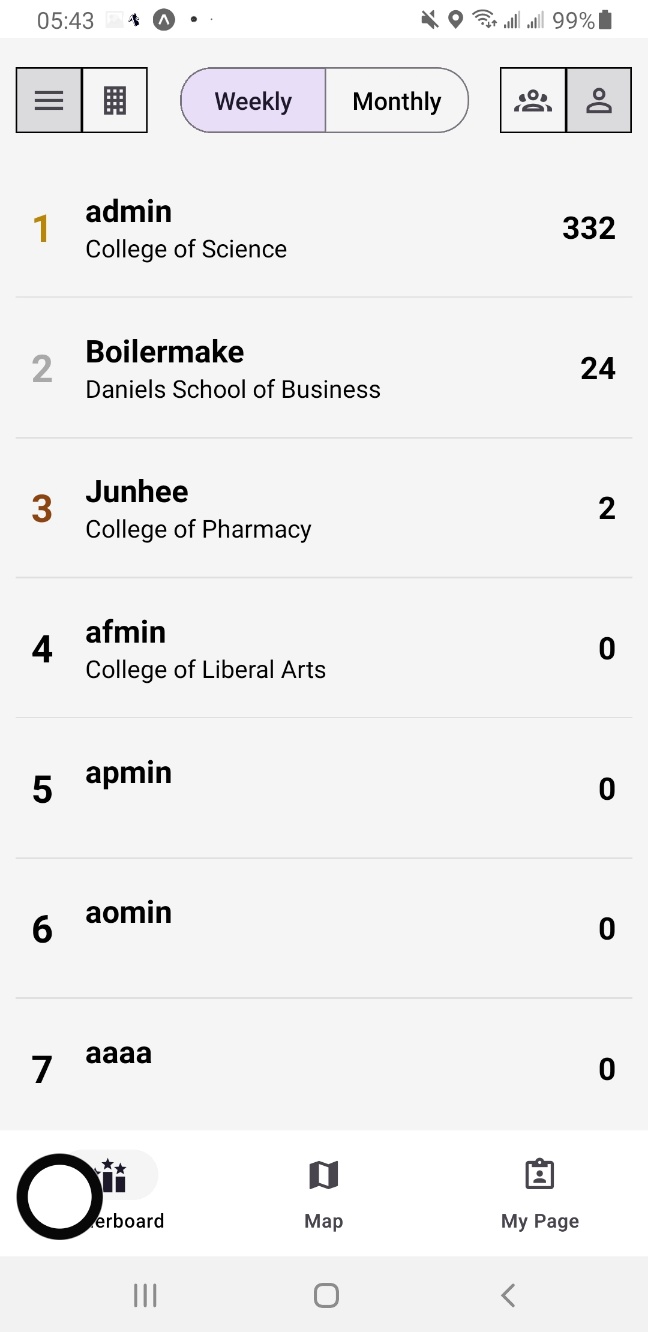Open aomin's leaderboard entry

click(324, 929)
